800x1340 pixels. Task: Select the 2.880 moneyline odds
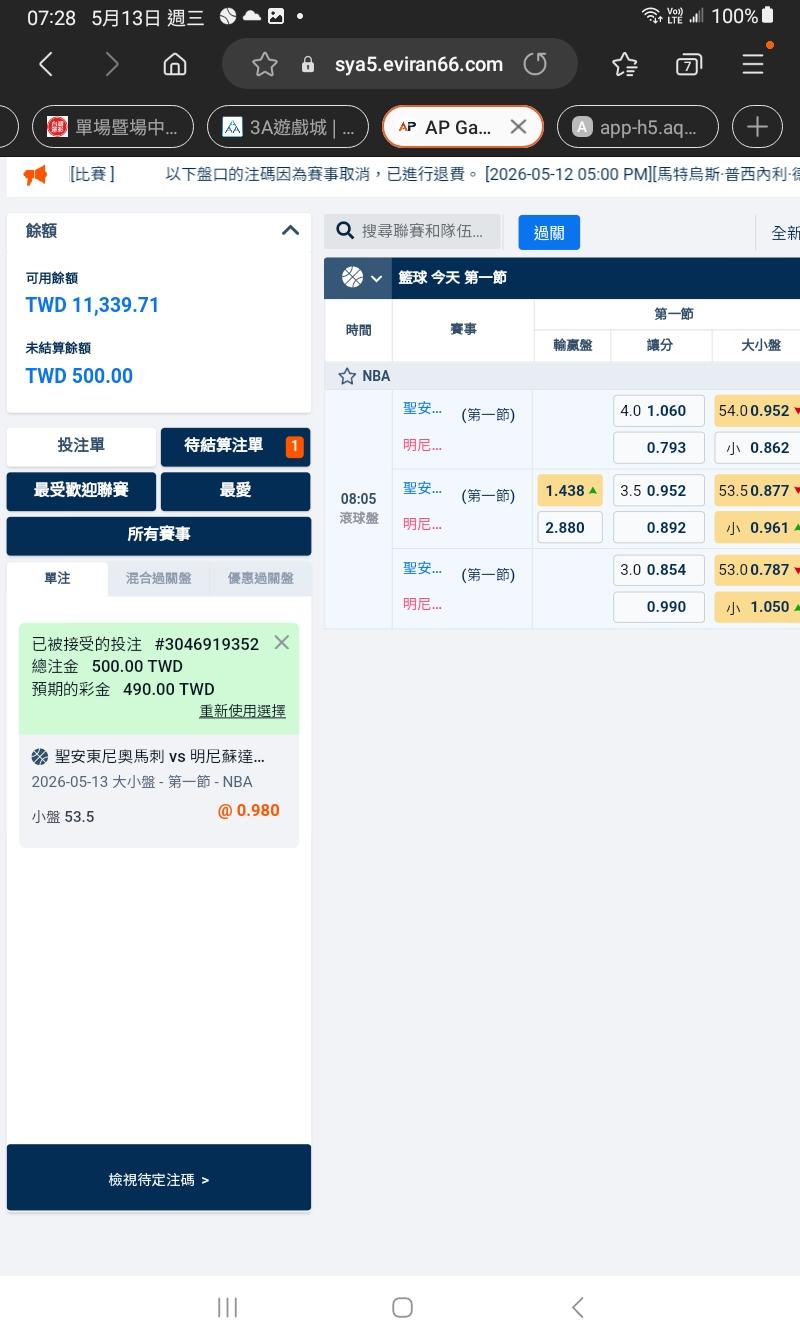570,527
